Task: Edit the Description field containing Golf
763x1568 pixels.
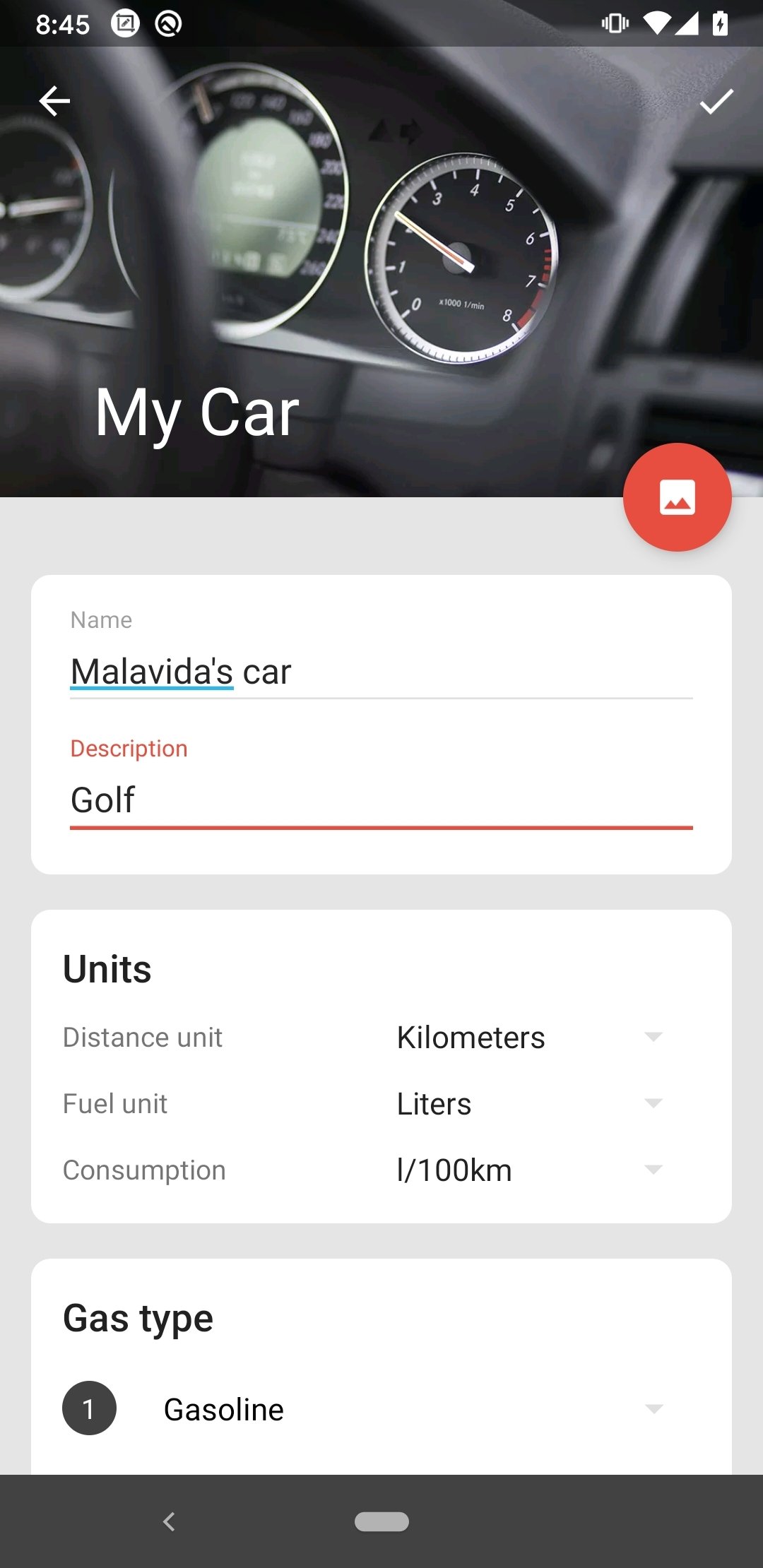Action: [x=381, y=800]
